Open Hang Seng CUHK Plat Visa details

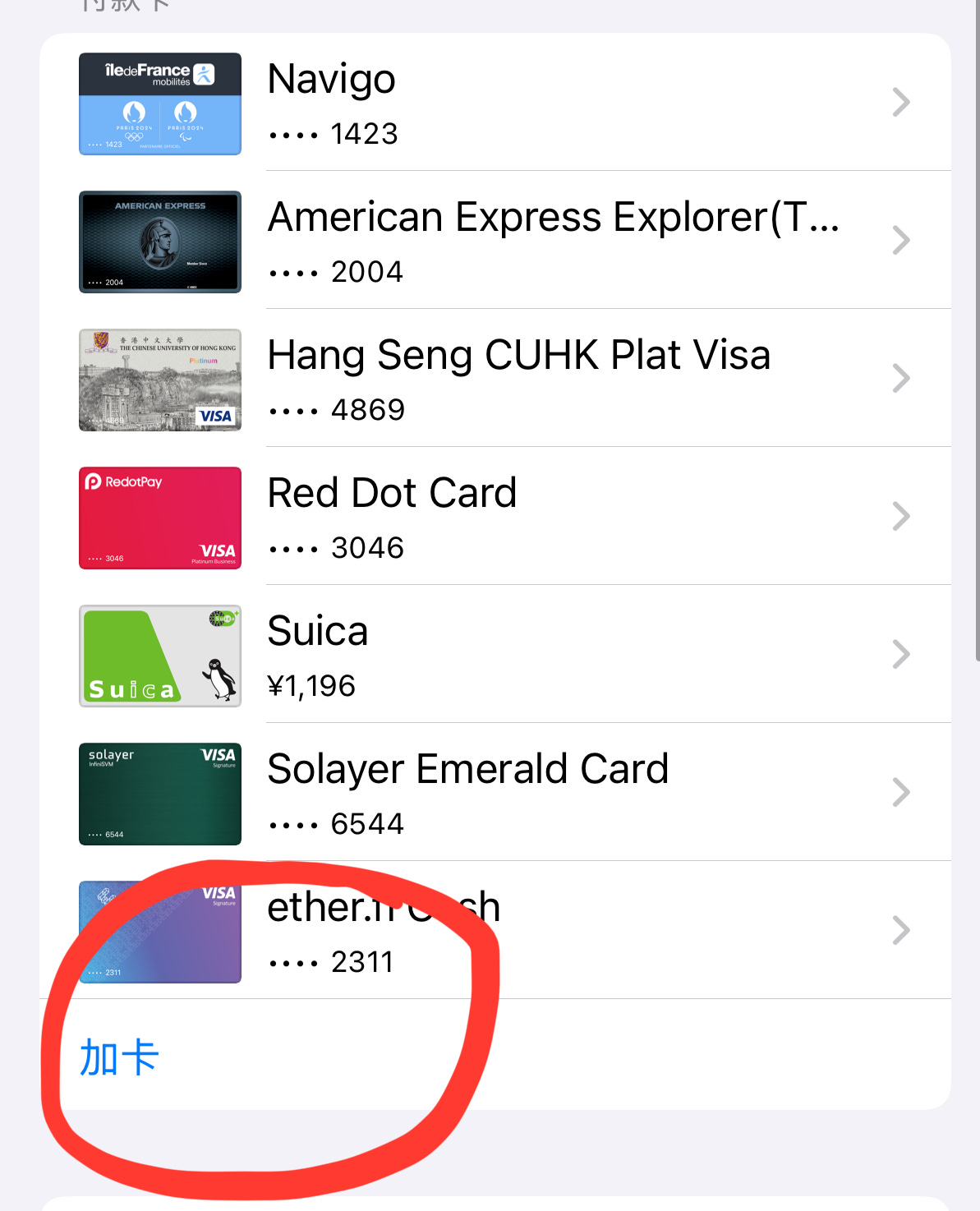pos(493,379)
